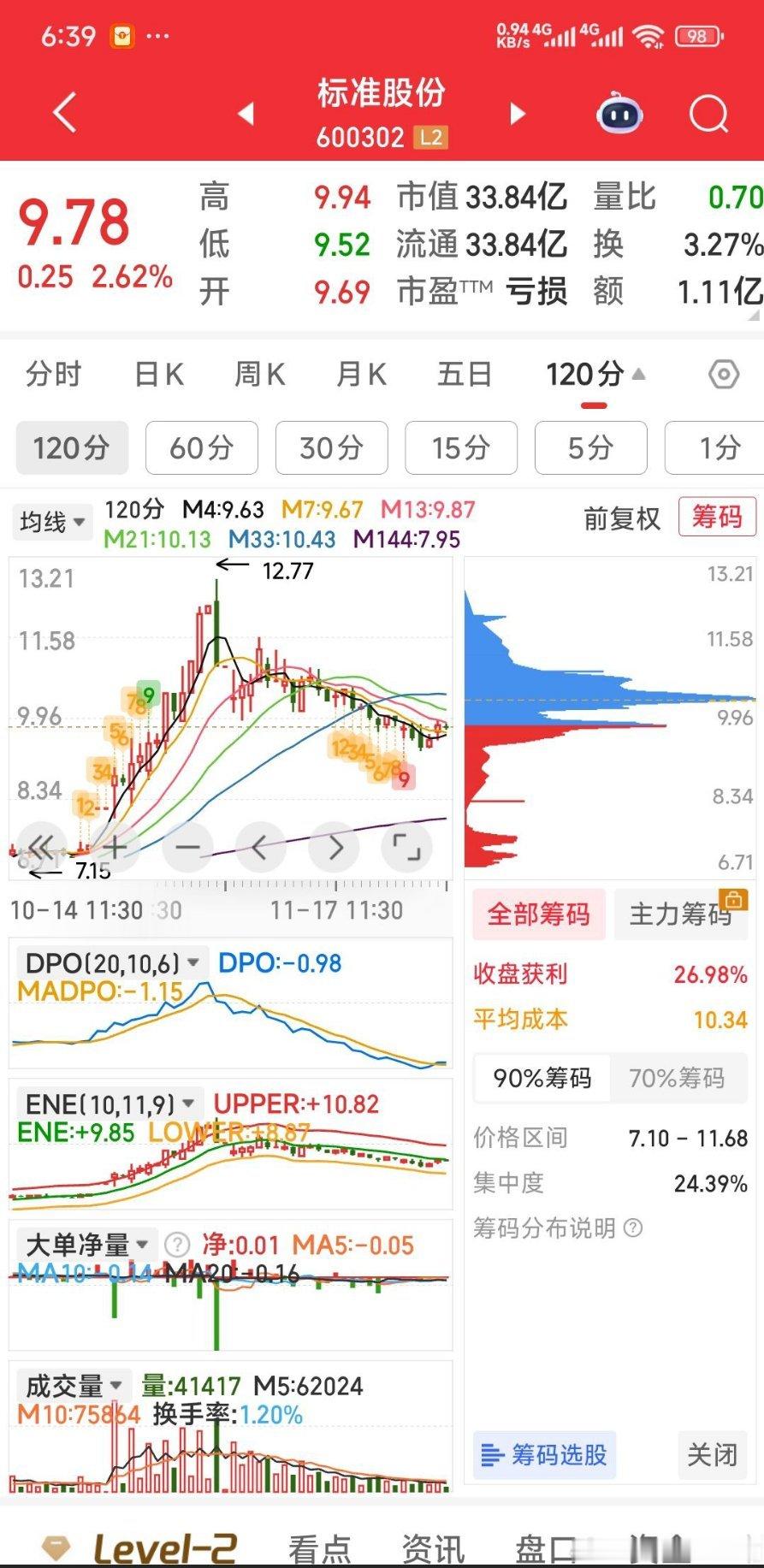The width and height of the screenshot is (764, 1568).
Task: Expand the chart to fullscreen
Action: point(406,847)
